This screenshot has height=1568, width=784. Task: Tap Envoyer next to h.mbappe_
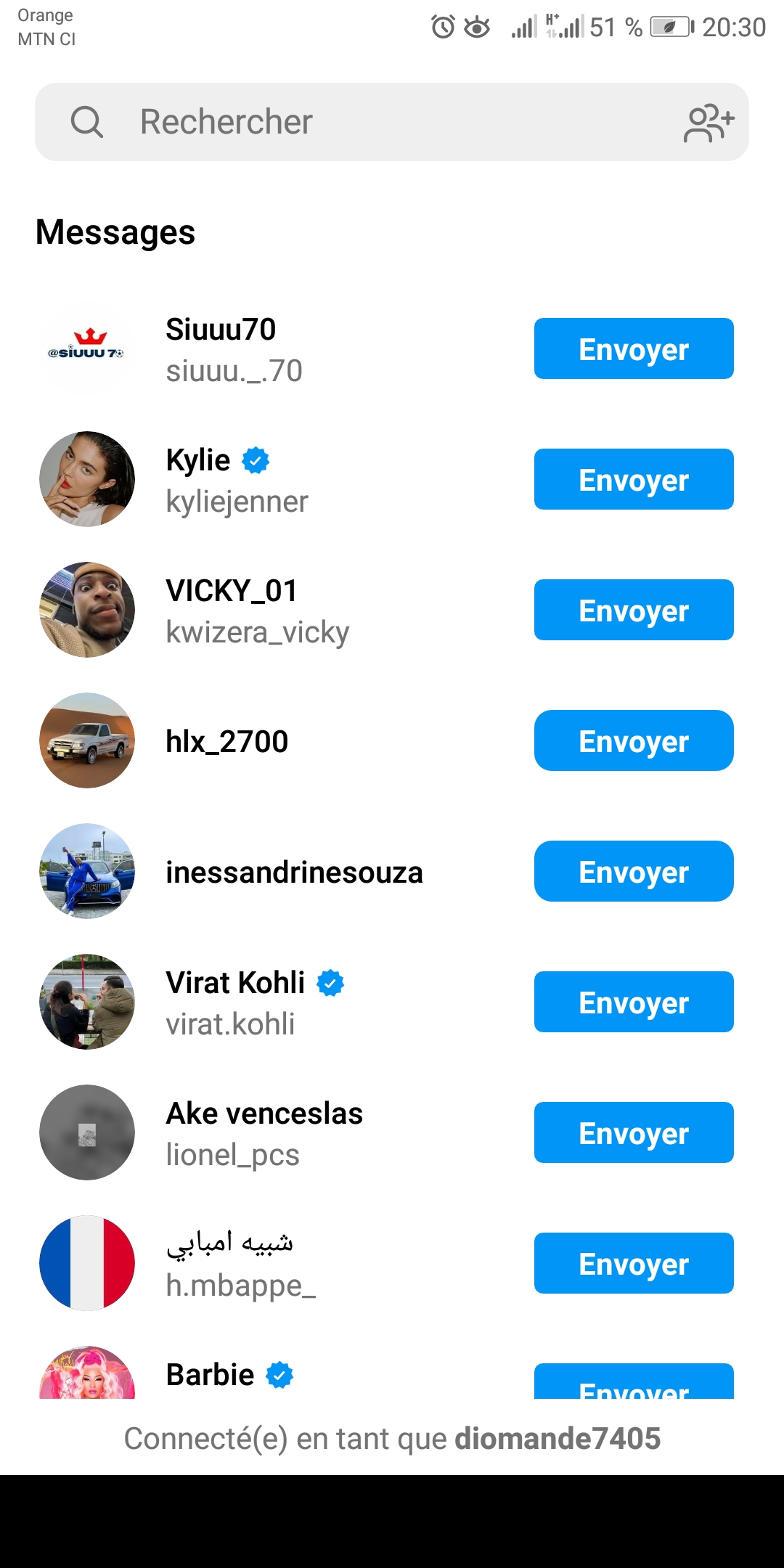pos(634,1263)
